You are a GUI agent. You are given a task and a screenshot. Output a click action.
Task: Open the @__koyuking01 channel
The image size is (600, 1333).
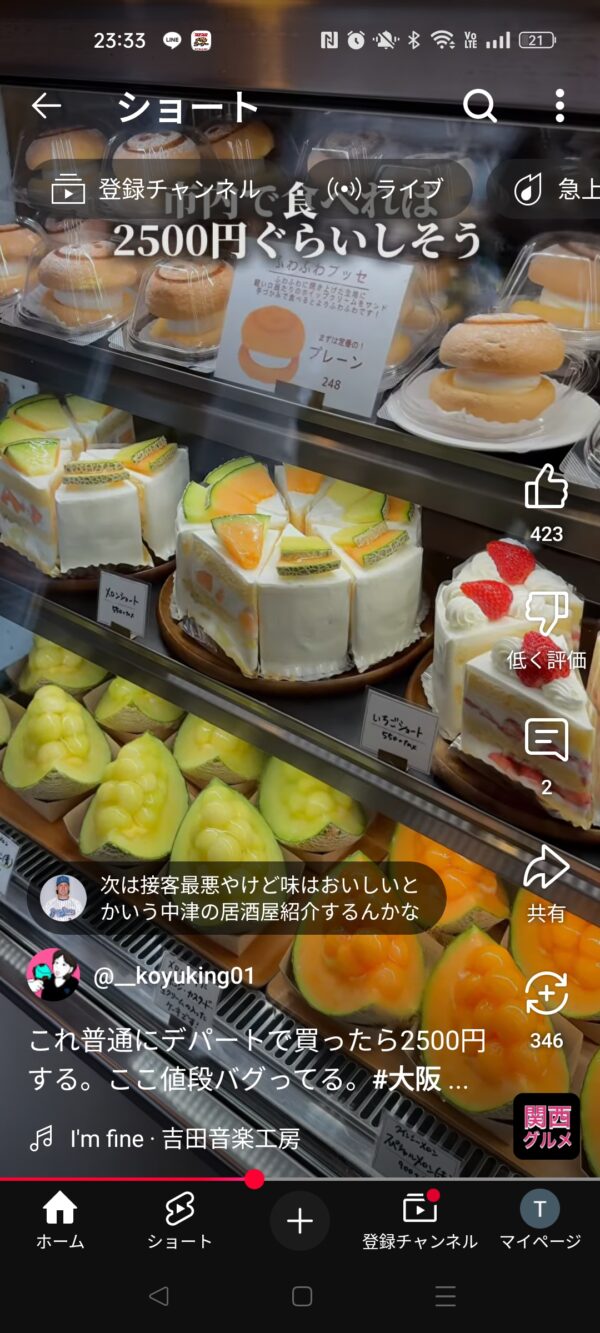coord(174,977)
